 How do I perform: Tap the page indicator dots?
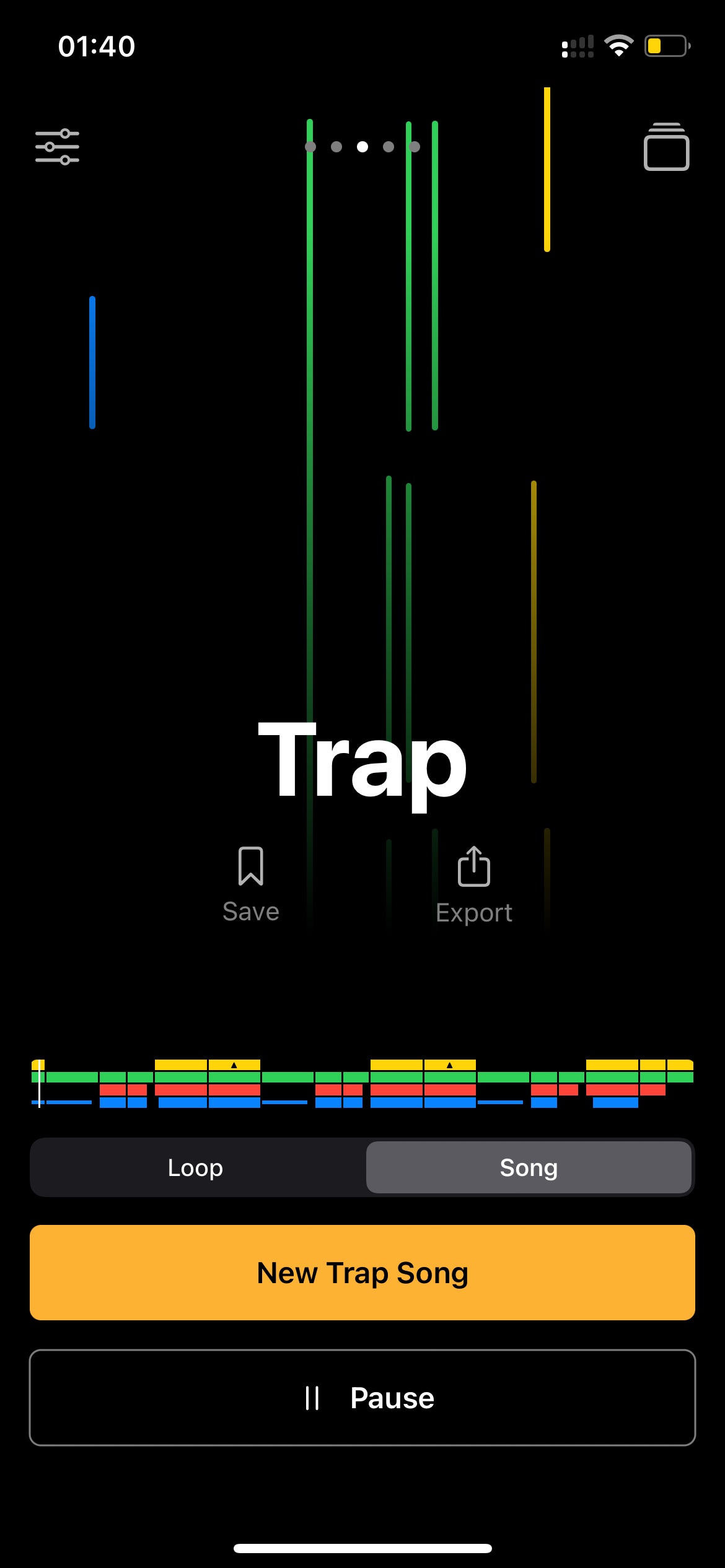point(362,147)
